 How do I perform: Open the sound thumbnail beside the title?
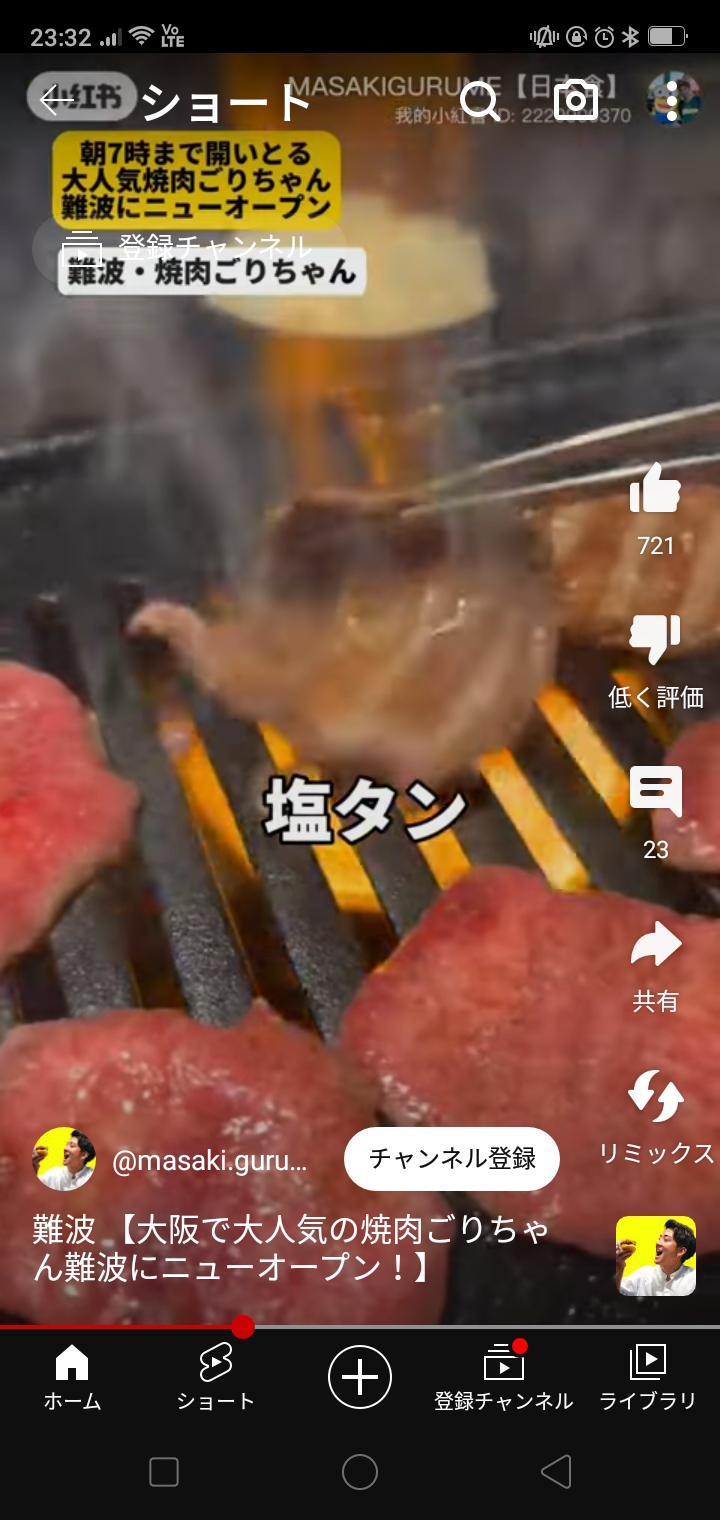coord(655,1256)
